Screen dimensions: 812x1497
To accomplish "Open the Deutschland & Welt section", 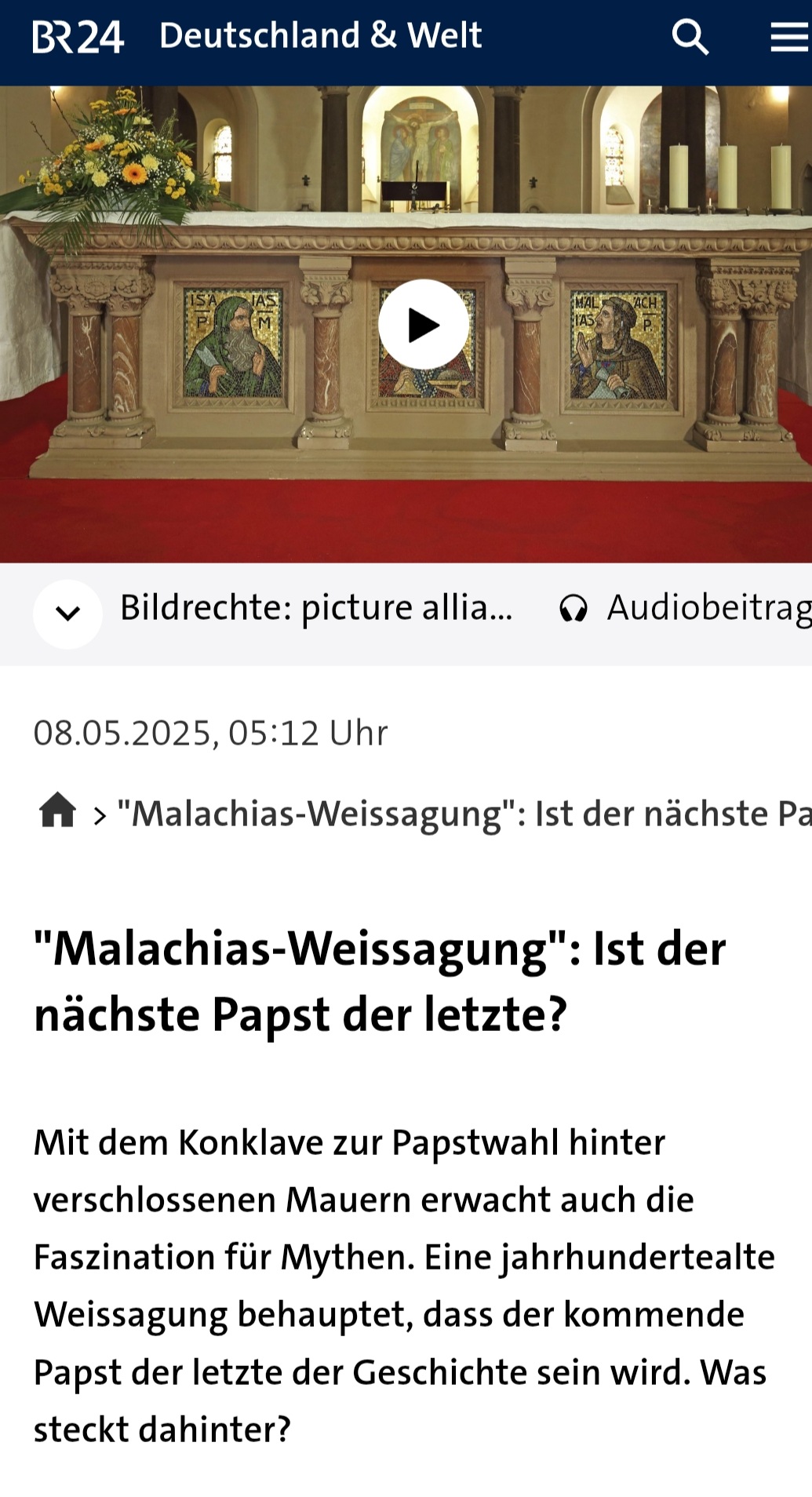I will point(320,36).
